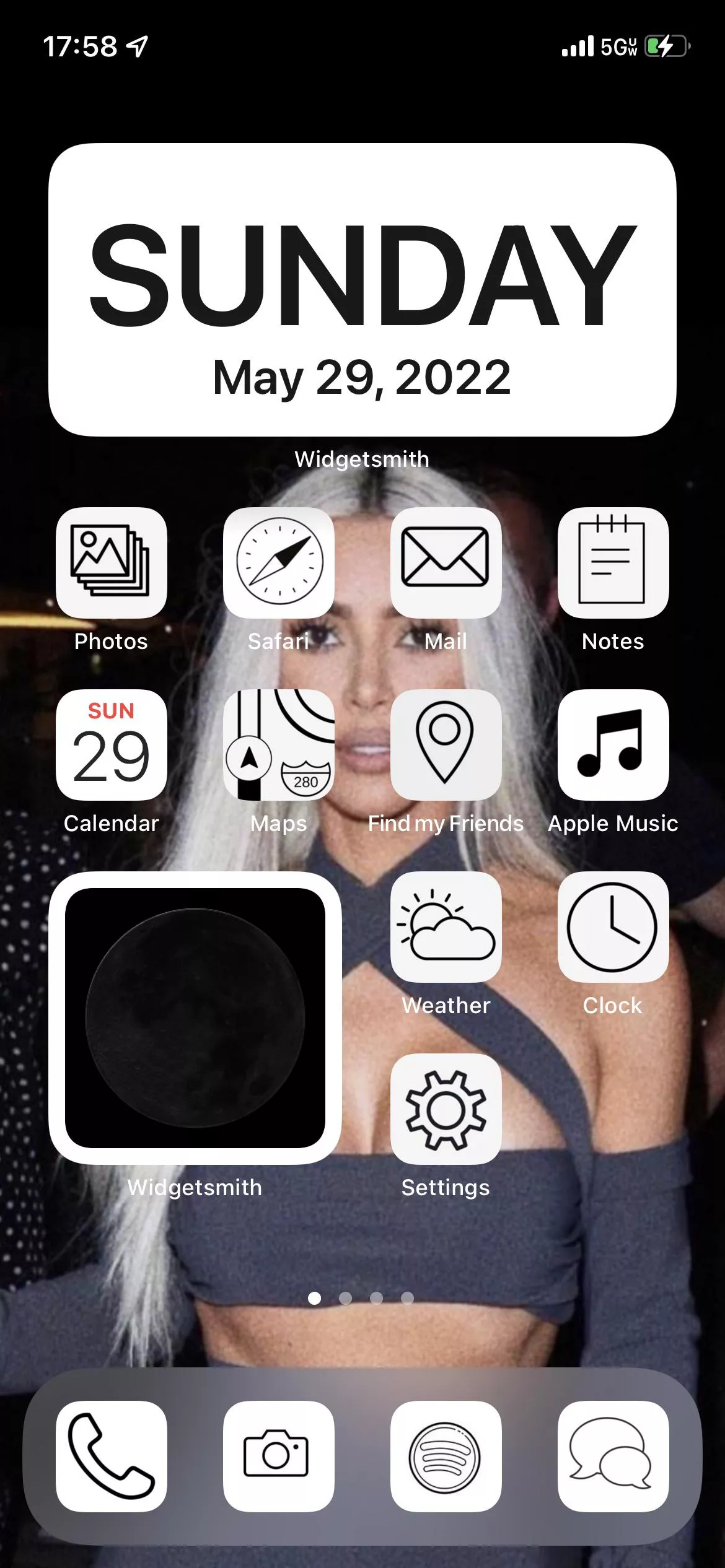
Task: Open the Clock app
Action: pyautogui.click(x=613, y=926)
